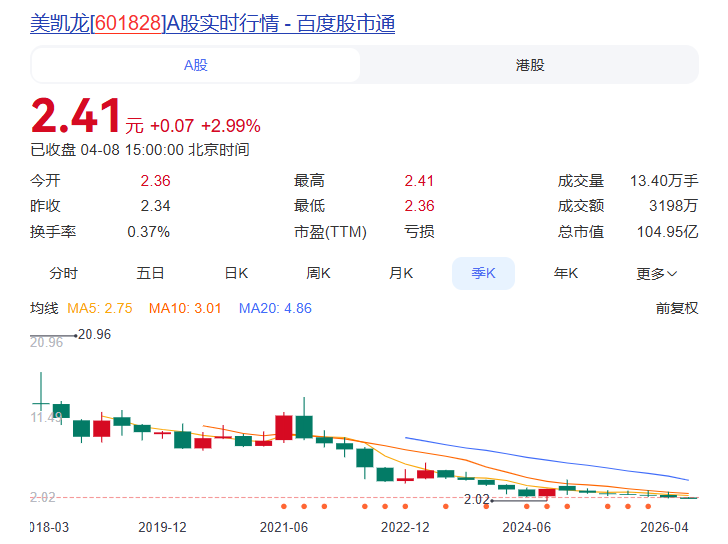Change the 前复权 adjustment setting
The height and width of the screenshot is (544, 728).
[677, 308]
